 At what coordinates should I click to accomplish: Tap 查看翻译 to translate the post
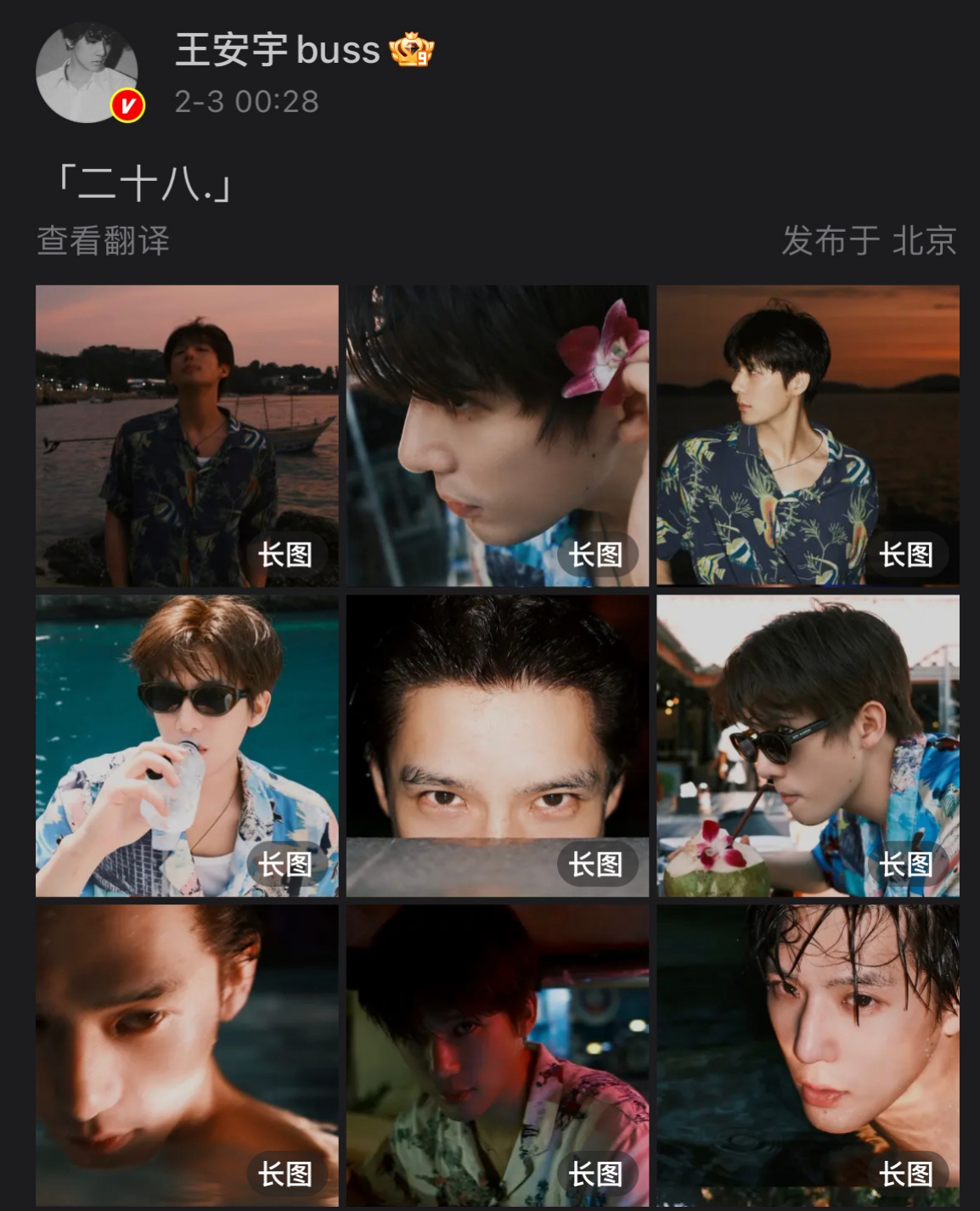[104, 241]
